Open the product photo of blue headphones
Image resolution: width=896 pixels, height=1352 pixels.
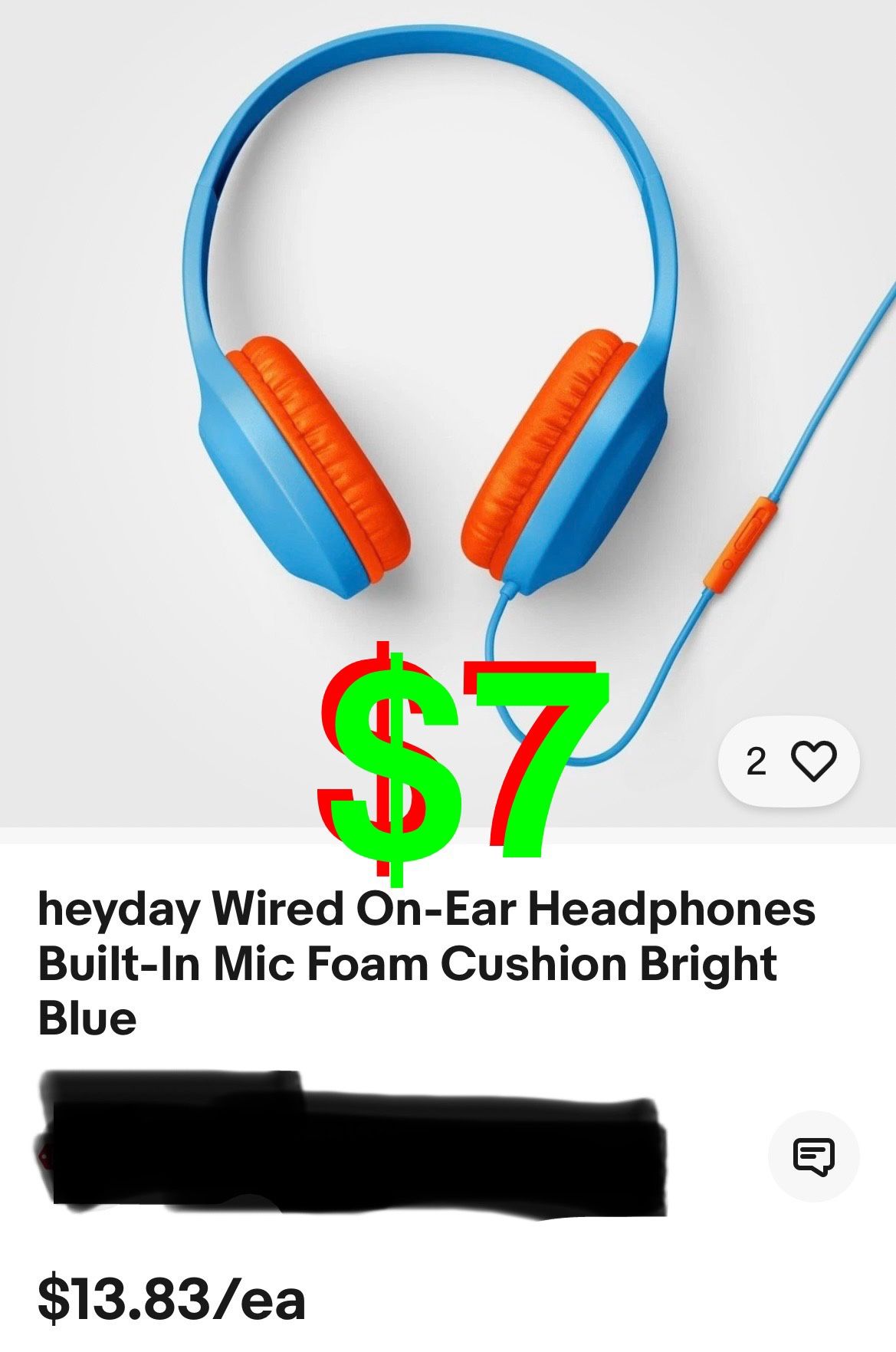429,345
